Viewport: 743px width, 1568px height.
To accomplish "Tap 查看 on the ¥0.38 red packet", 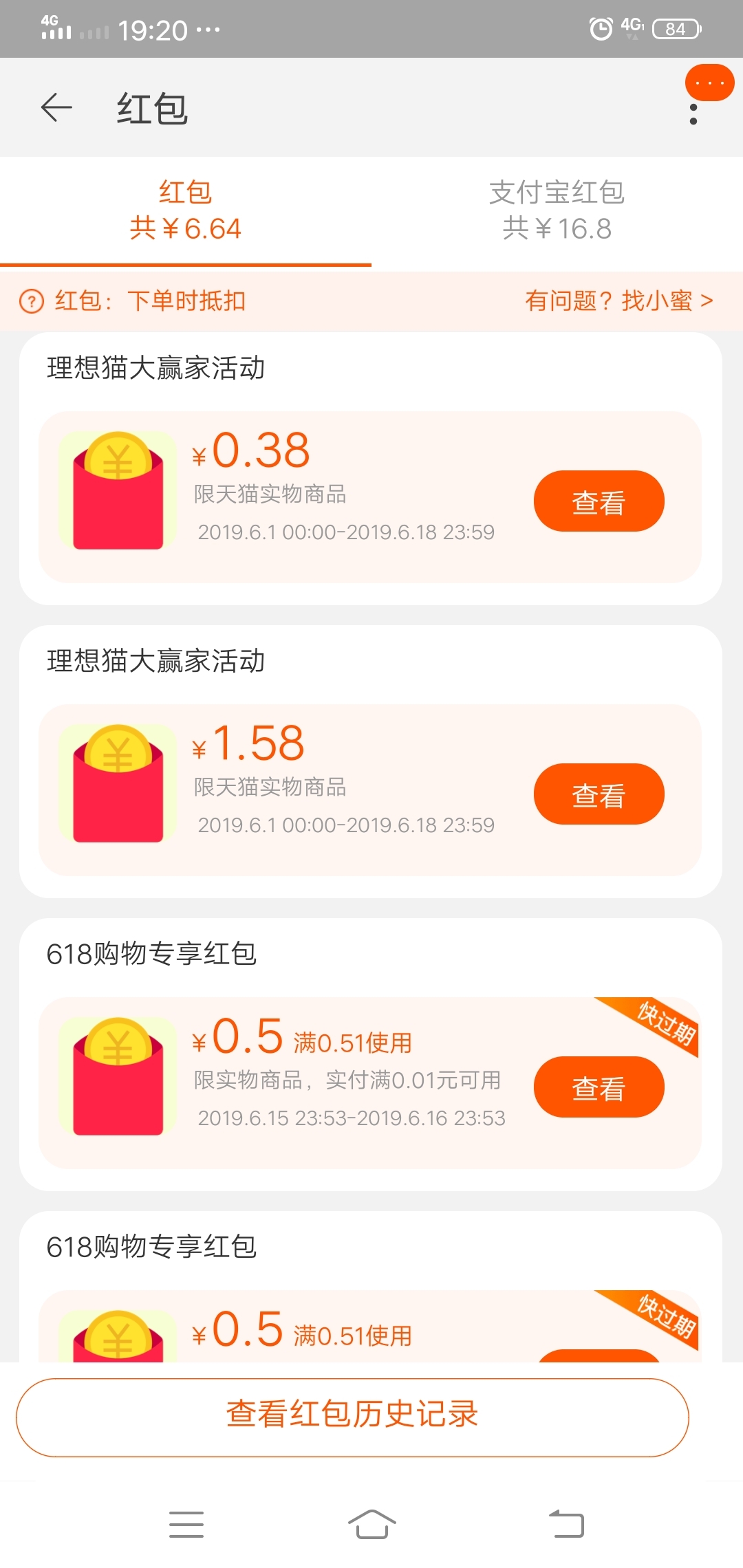I will [599, 501].
